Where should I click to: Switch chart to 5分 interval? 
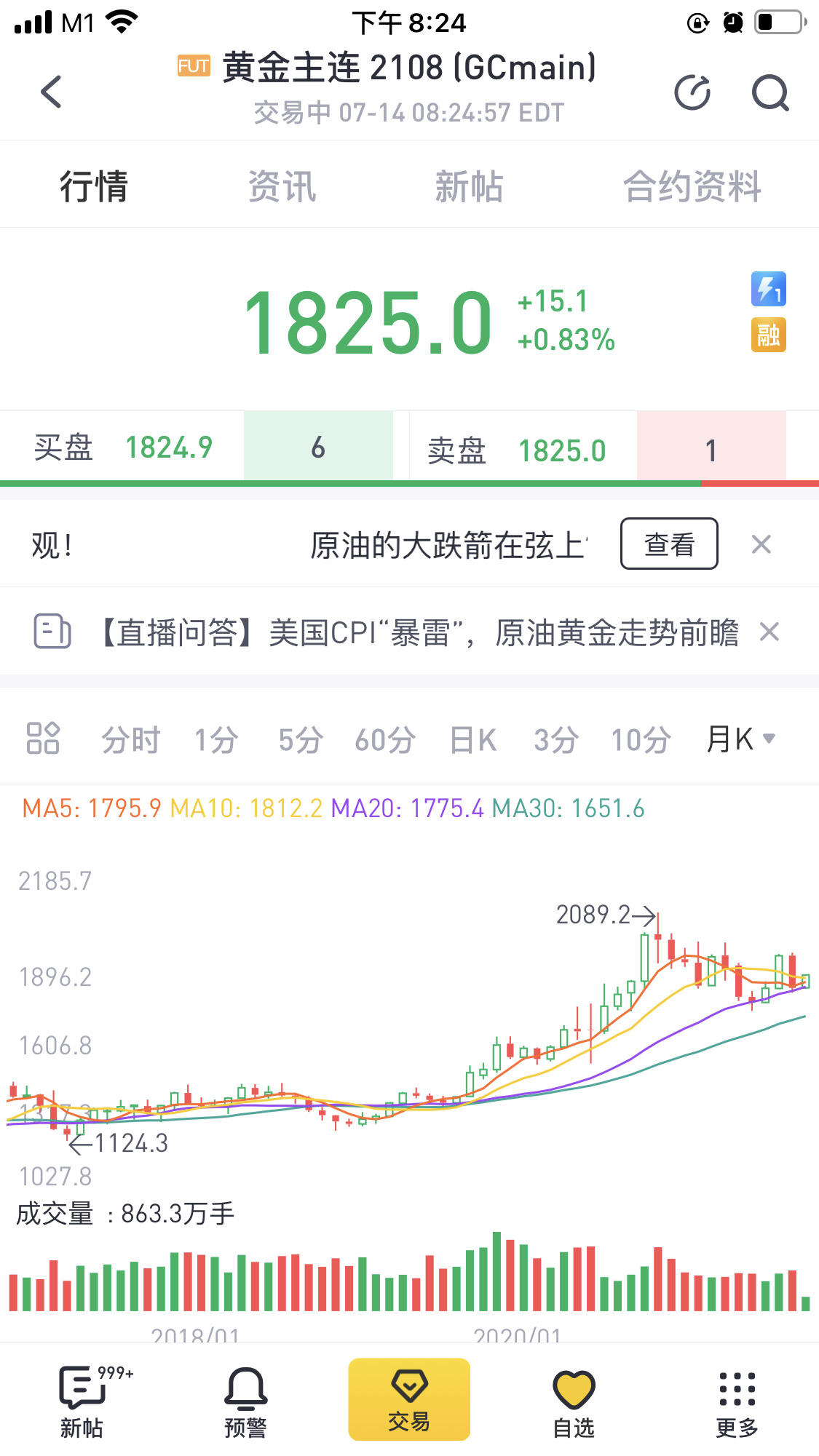coord(300,740)
